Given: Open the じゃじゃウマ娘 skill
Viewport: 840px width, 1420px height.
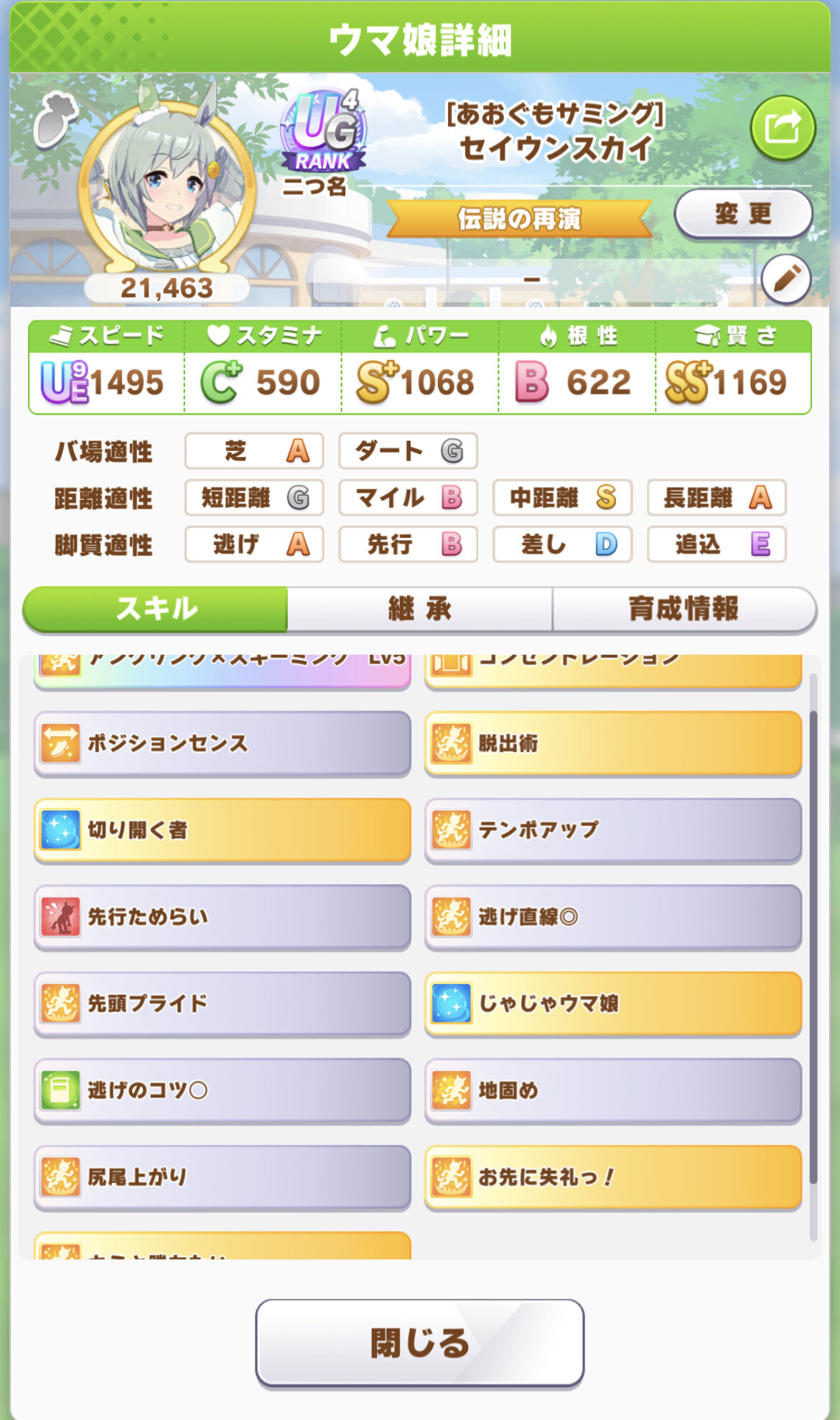Looking at the screenshot, I should click(613, 1003).
